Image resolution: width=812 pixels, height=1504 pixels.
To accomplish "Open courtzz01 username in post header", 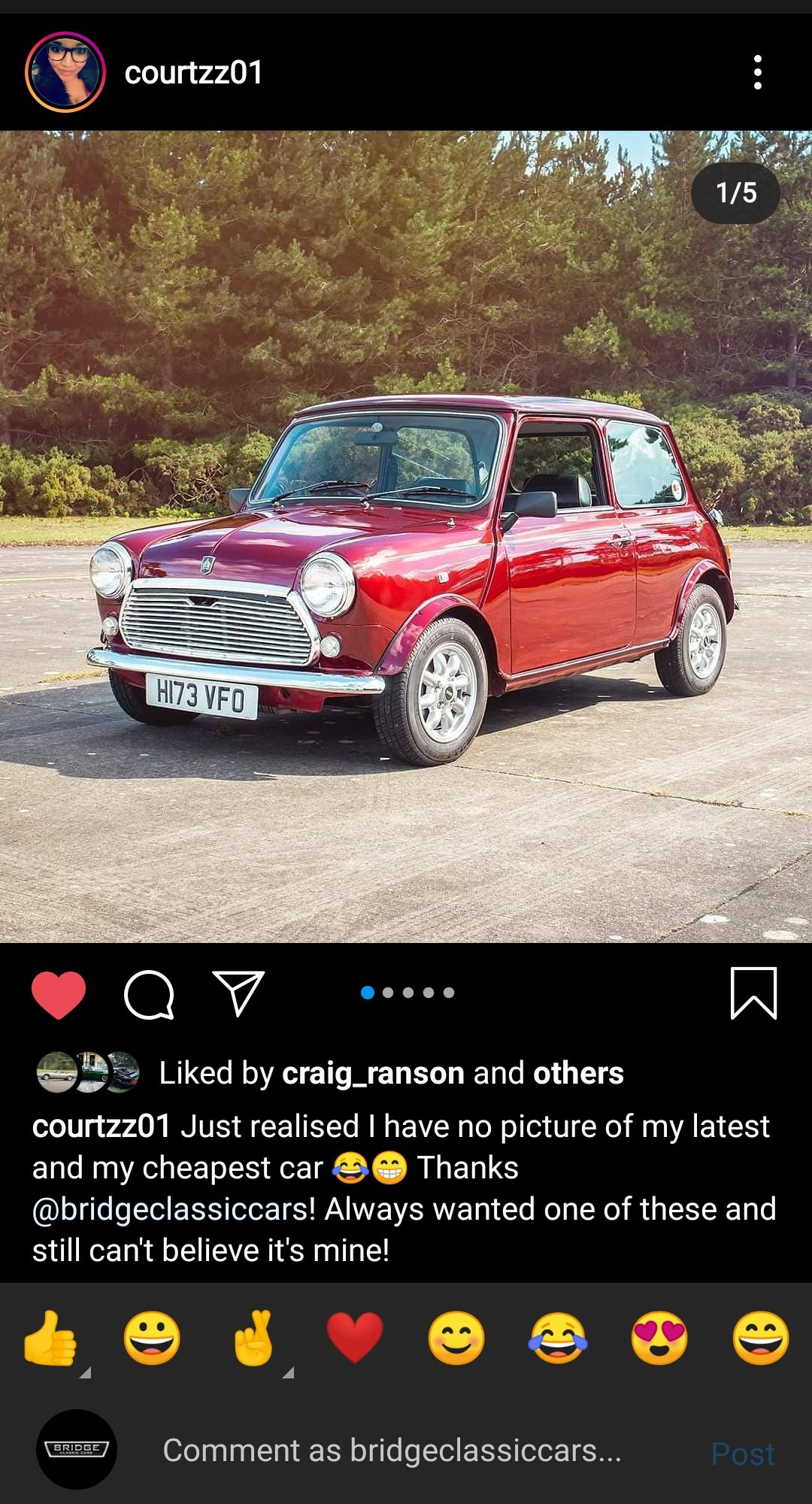I will [193, 73].
